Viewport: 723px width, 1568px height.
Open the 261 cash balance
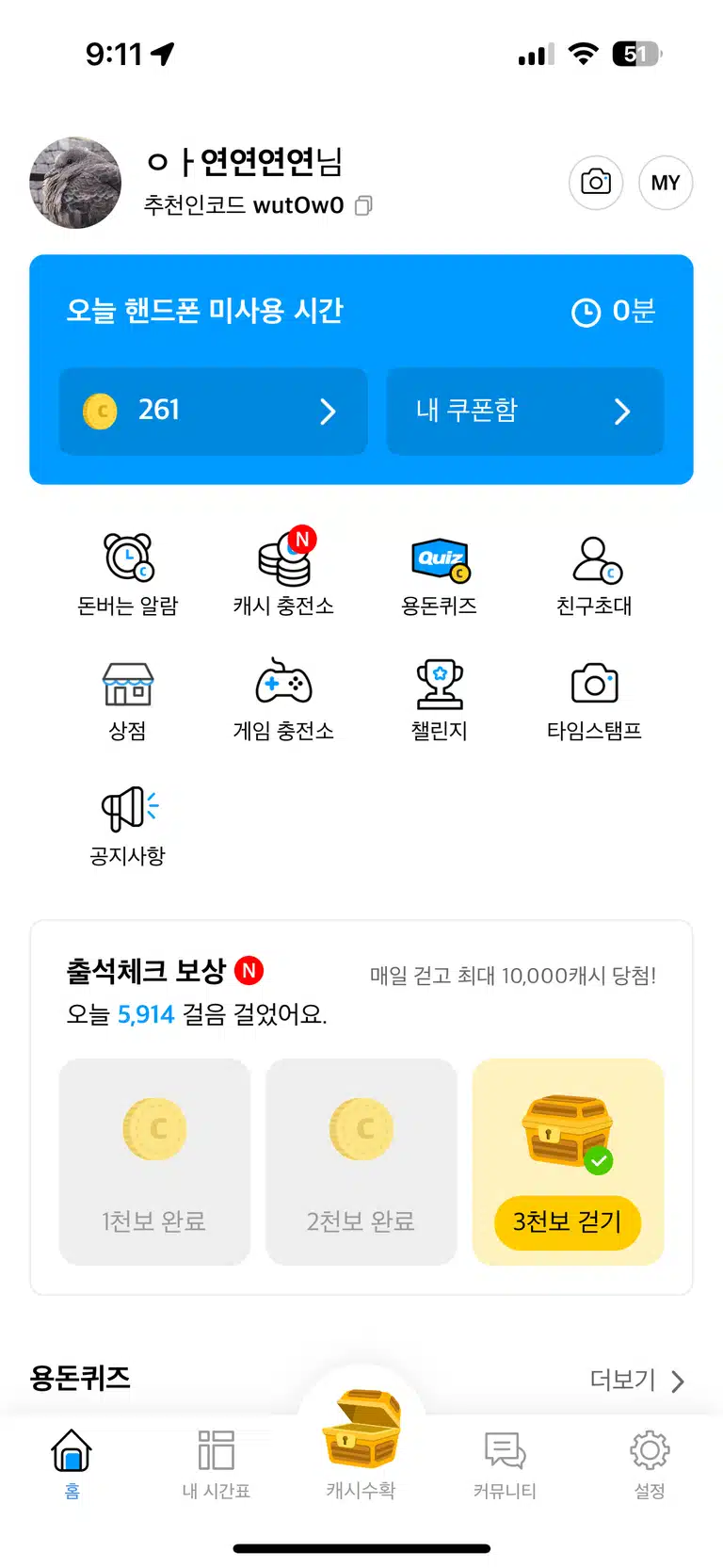coord(214,411)
